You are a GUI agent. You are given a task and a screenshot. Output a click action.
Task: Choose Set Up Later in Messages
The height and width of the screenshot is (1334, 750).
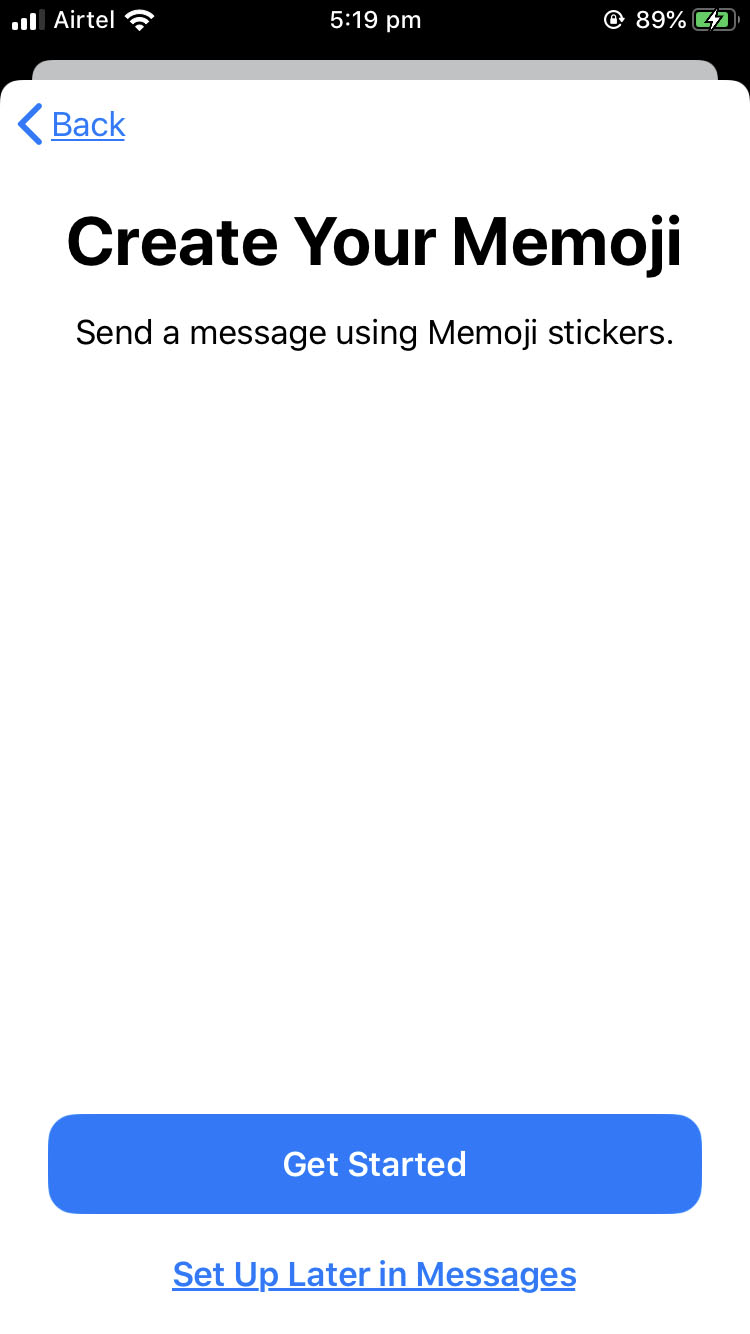pyautogui.click(x=374, y=1275)
